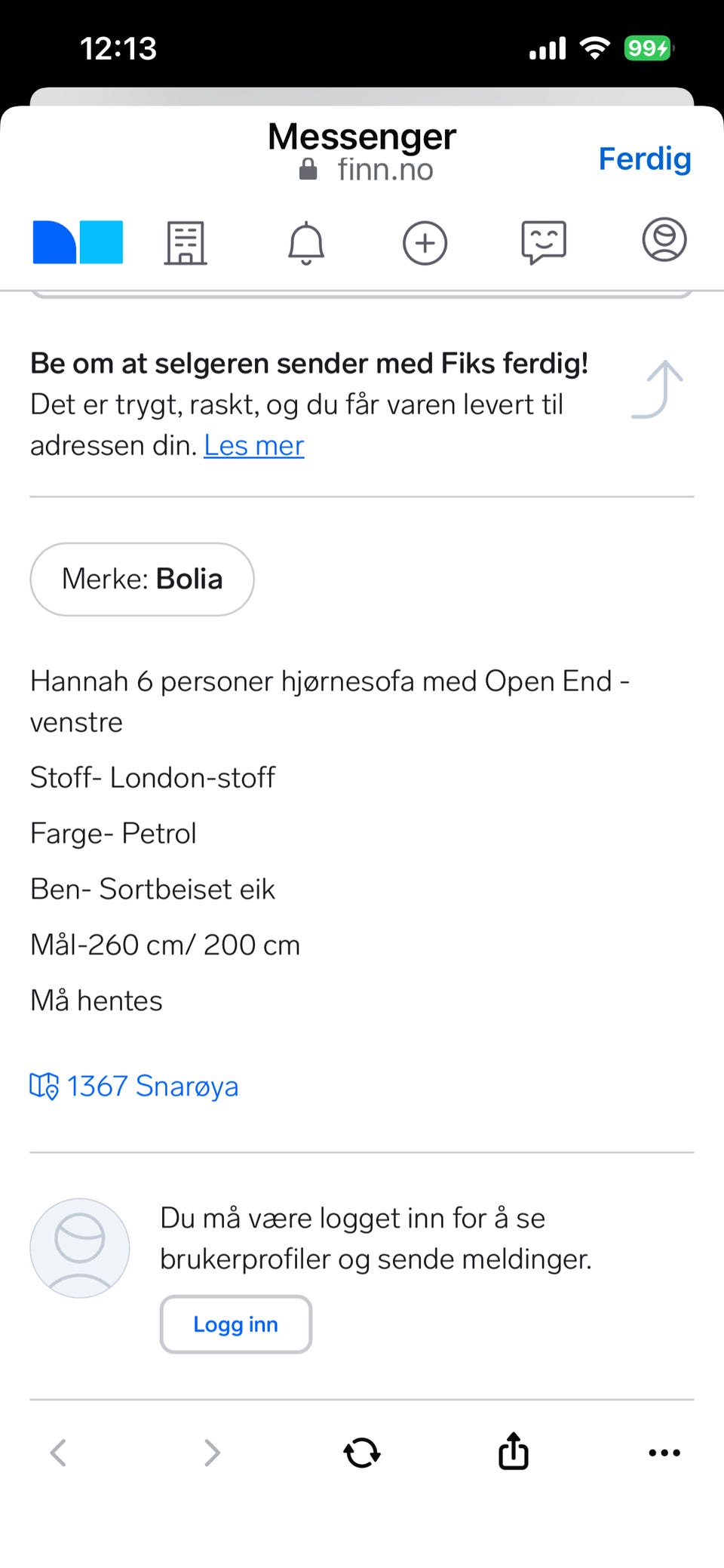Open the profile account icon
This screenshot has height=1568, width=724.
[663, 242]
